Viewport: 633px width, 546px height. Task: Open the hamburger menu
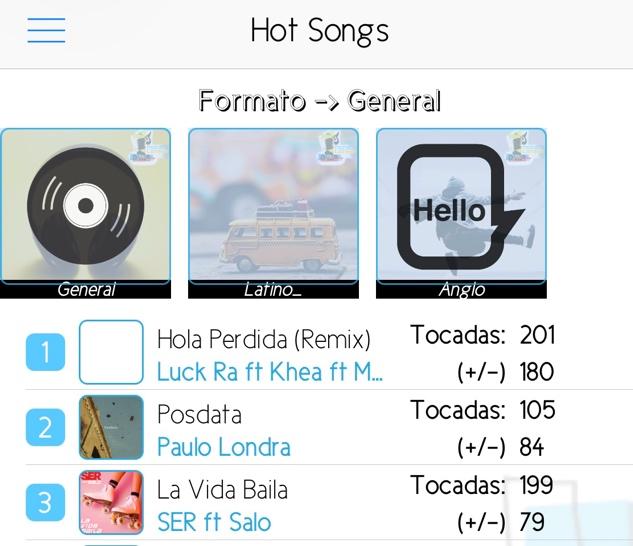tap(46, 30)
